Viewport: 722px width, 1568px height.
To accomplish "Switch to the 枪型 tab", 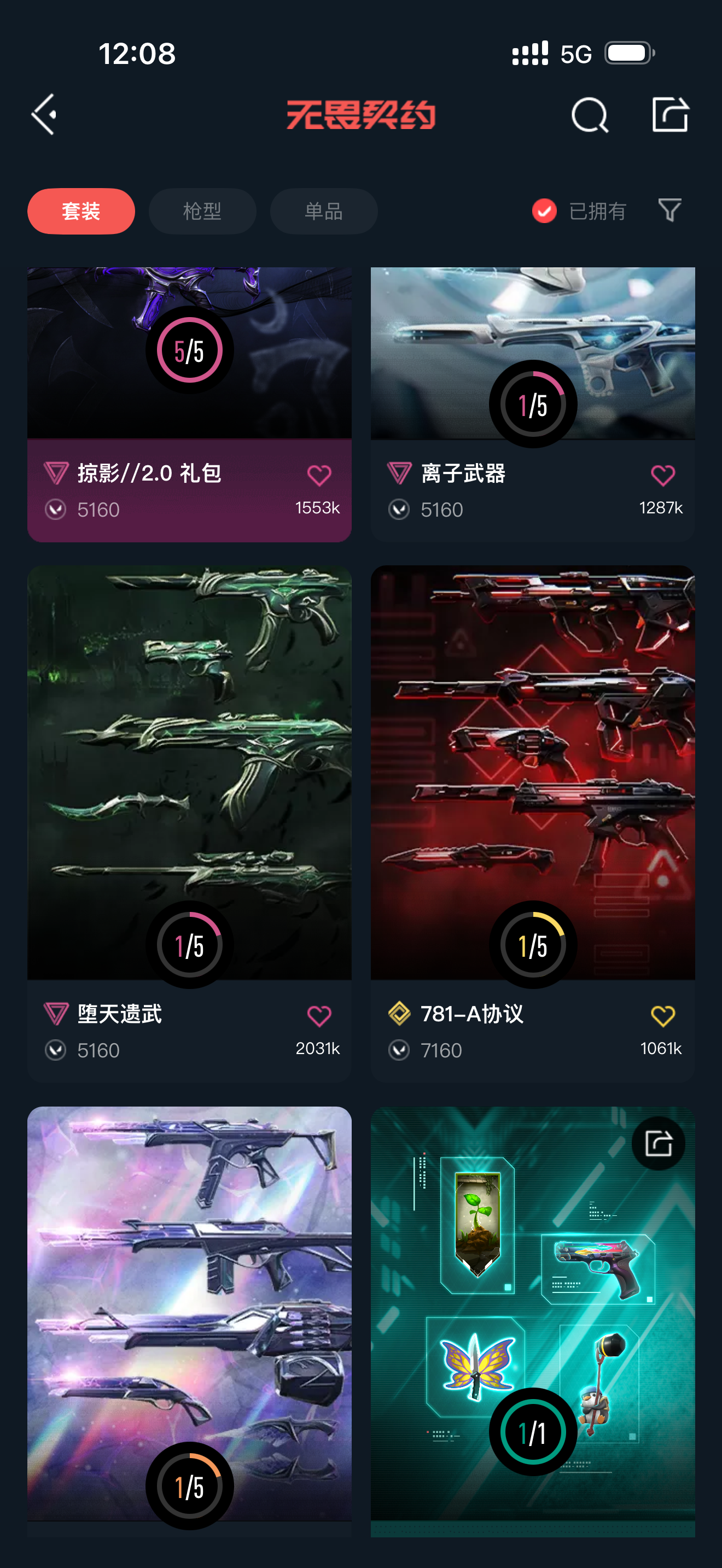I will pyautogui.click(x=202, y=211).
